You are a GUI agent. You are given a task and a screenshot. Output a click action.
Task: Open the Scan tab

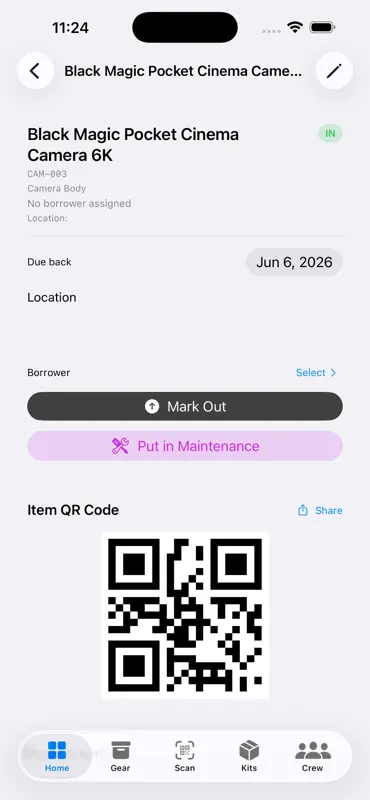pos(185,756)
